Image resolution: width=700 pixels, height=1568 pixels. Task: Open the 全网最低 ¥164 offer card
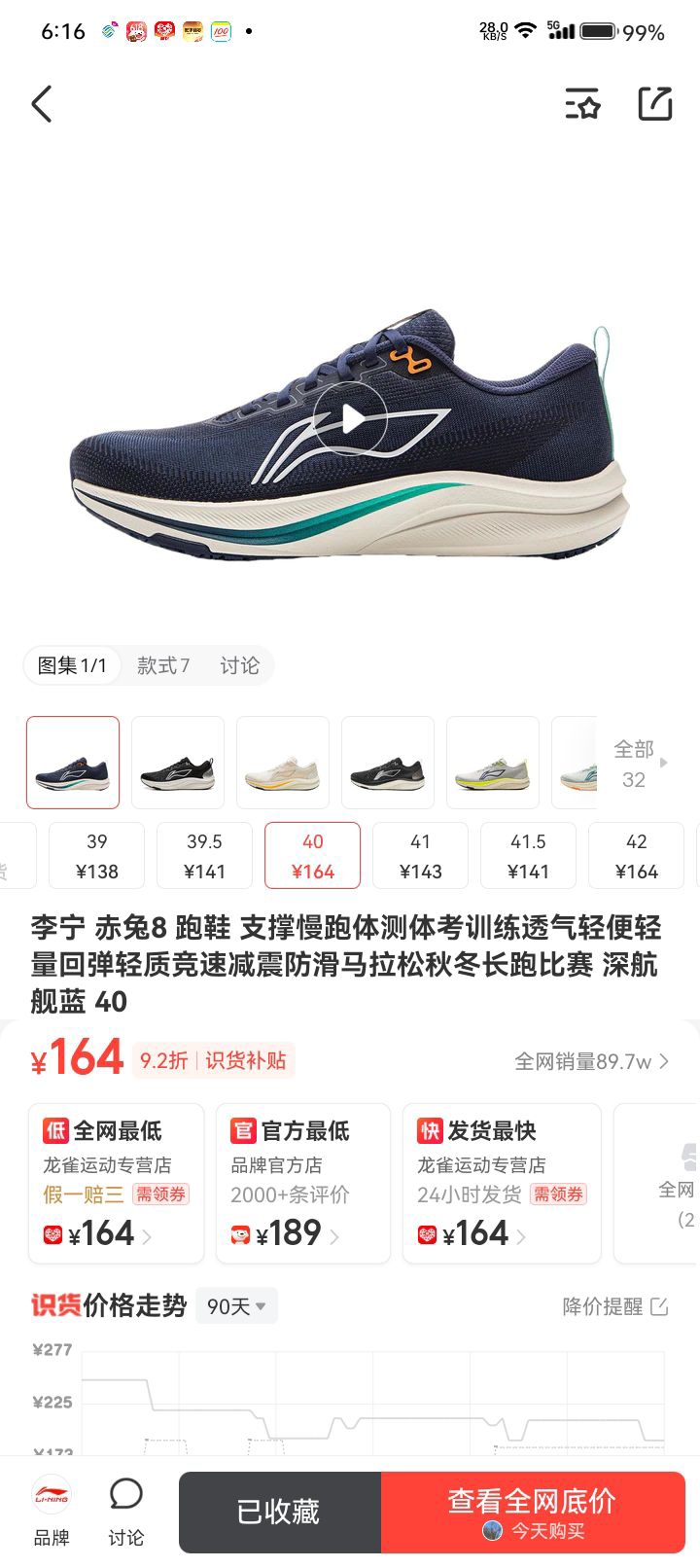(116, 1183)
